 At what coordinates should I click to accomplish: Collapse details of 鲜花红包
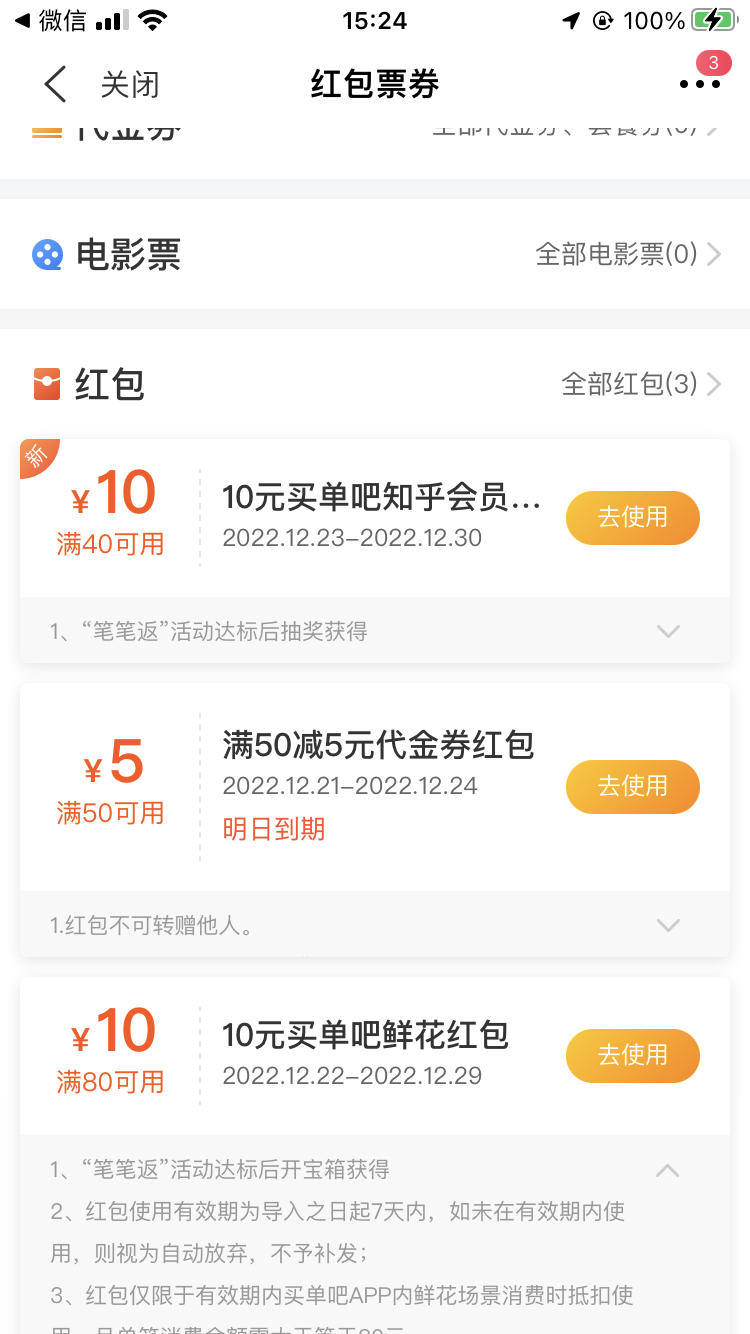668,1169
